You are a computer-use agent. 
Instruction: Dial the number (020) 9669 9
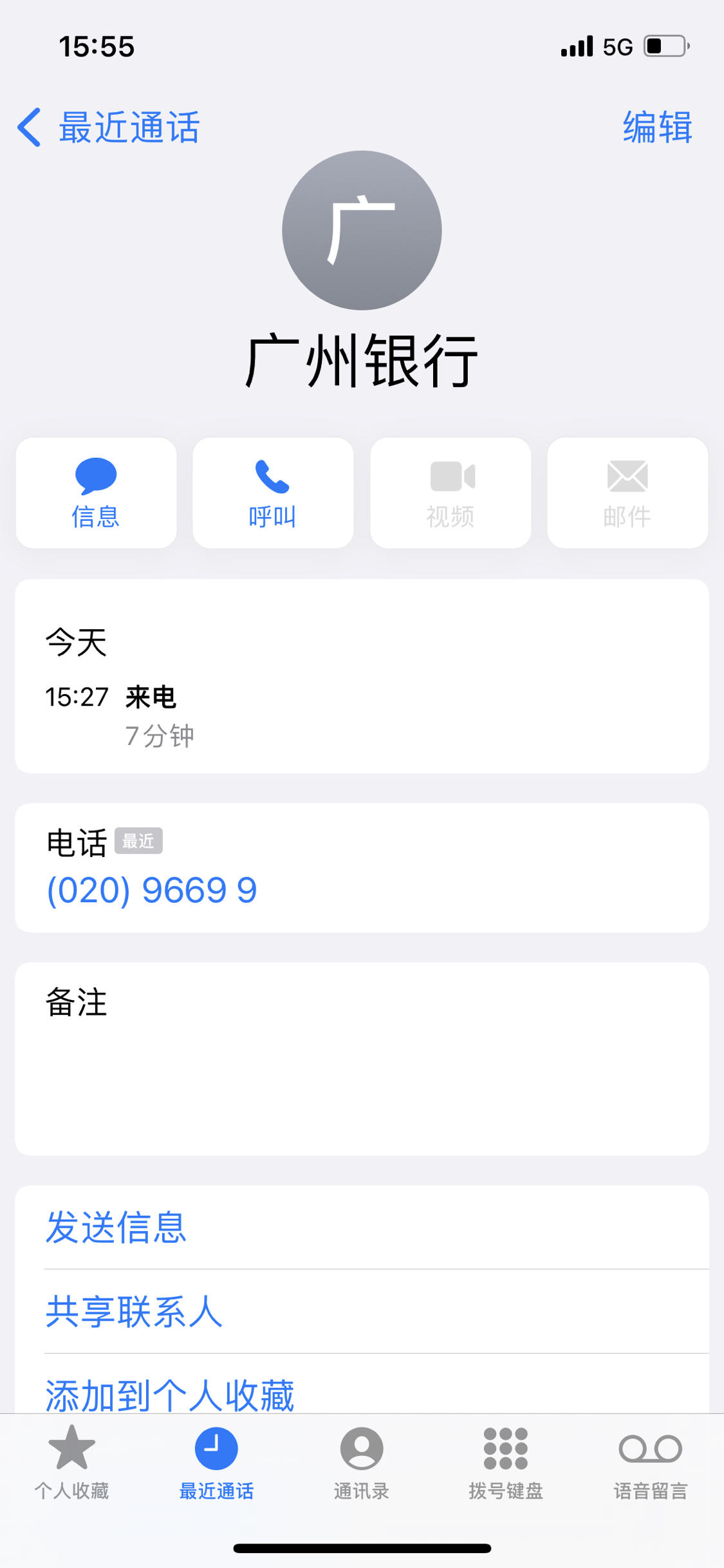click(x=152, y=890)
